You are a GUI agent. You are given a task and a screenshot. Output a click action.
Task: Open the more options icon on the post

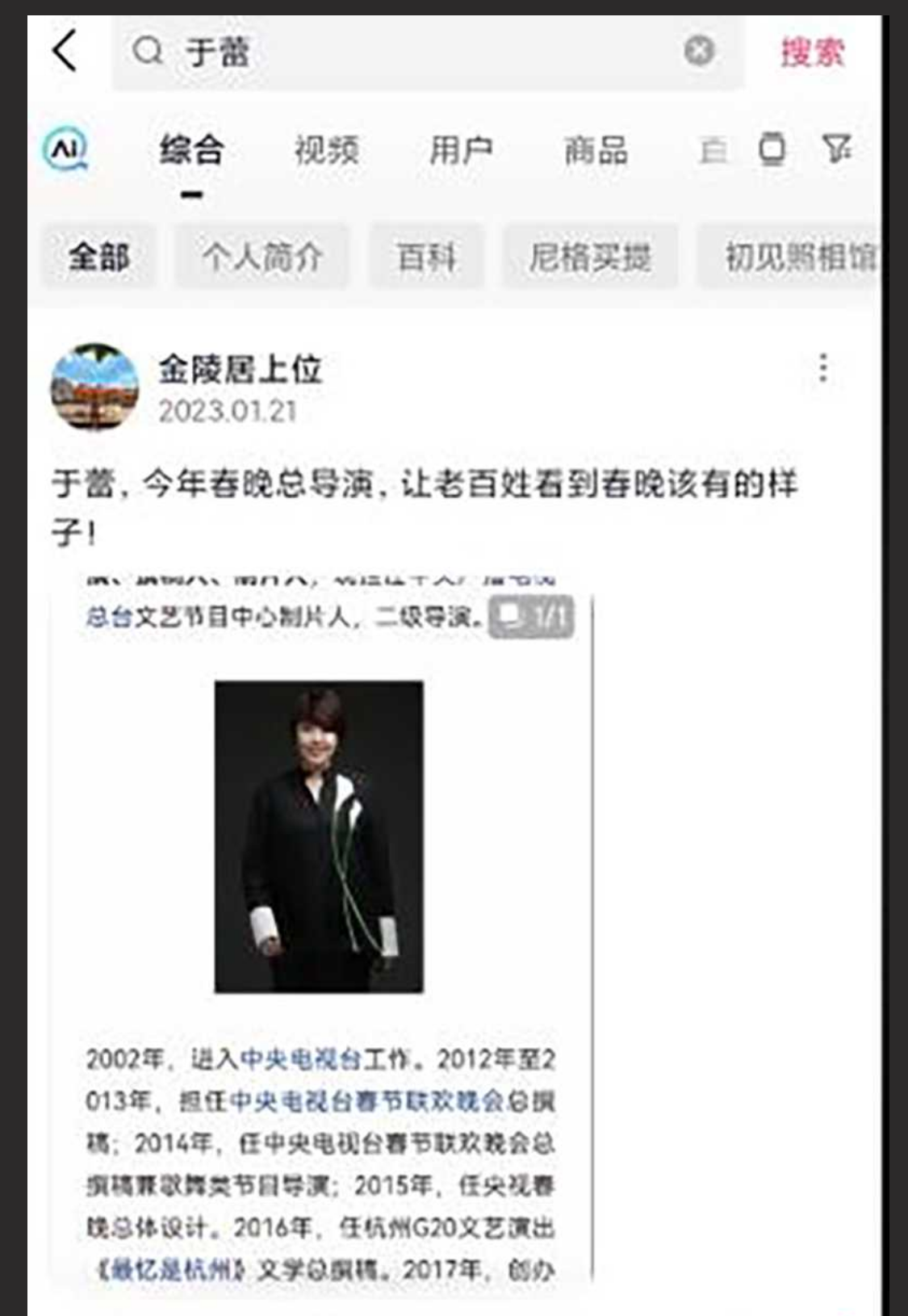[x=822, y=367]
